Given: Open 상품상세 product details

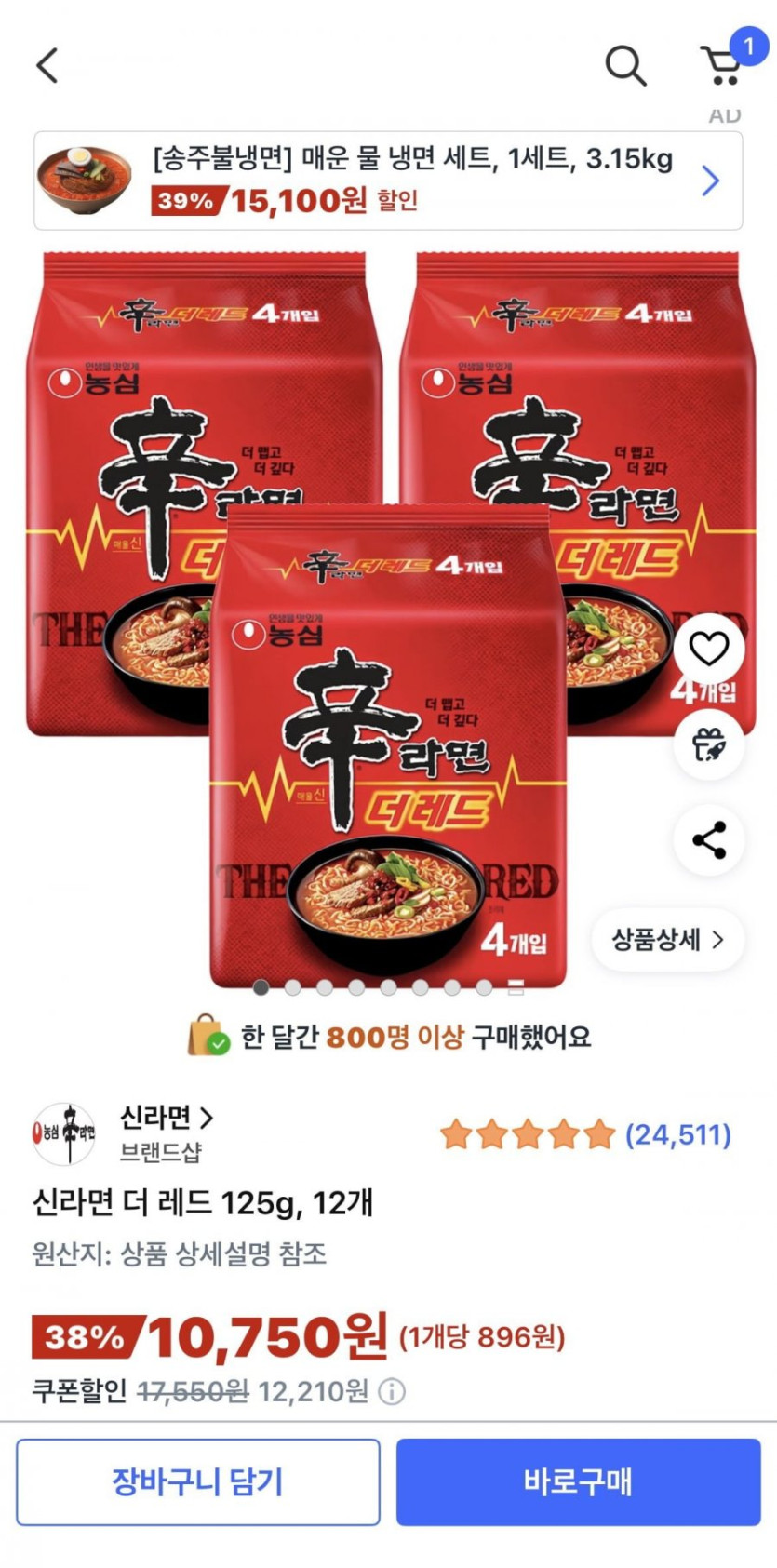Looking at the screenshot, I should click(x=667, y=940).
